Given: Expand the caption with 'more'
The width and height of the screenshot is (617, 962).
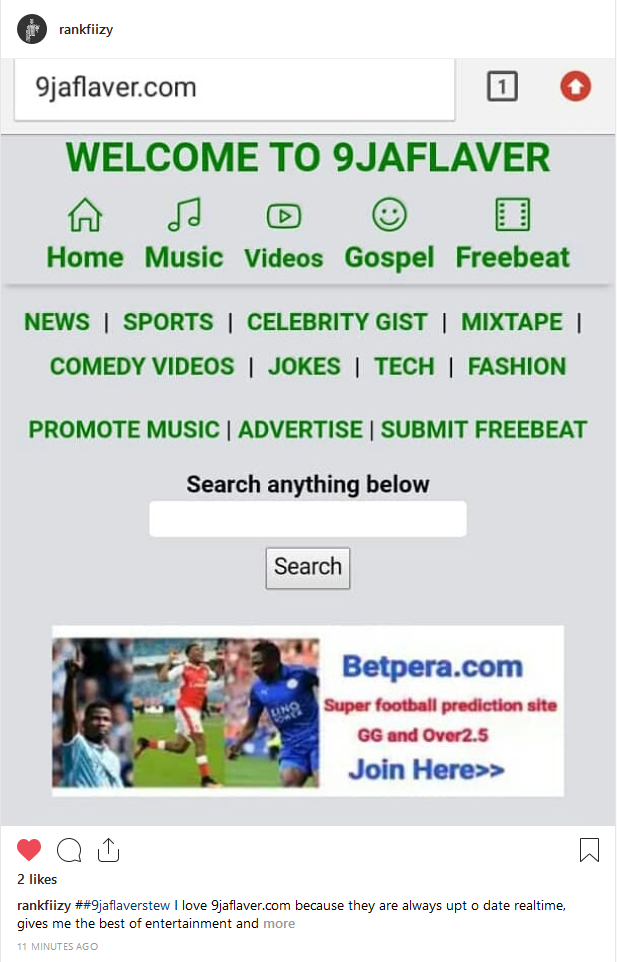Looking at the screenshot, I should (x=279, y=923).
